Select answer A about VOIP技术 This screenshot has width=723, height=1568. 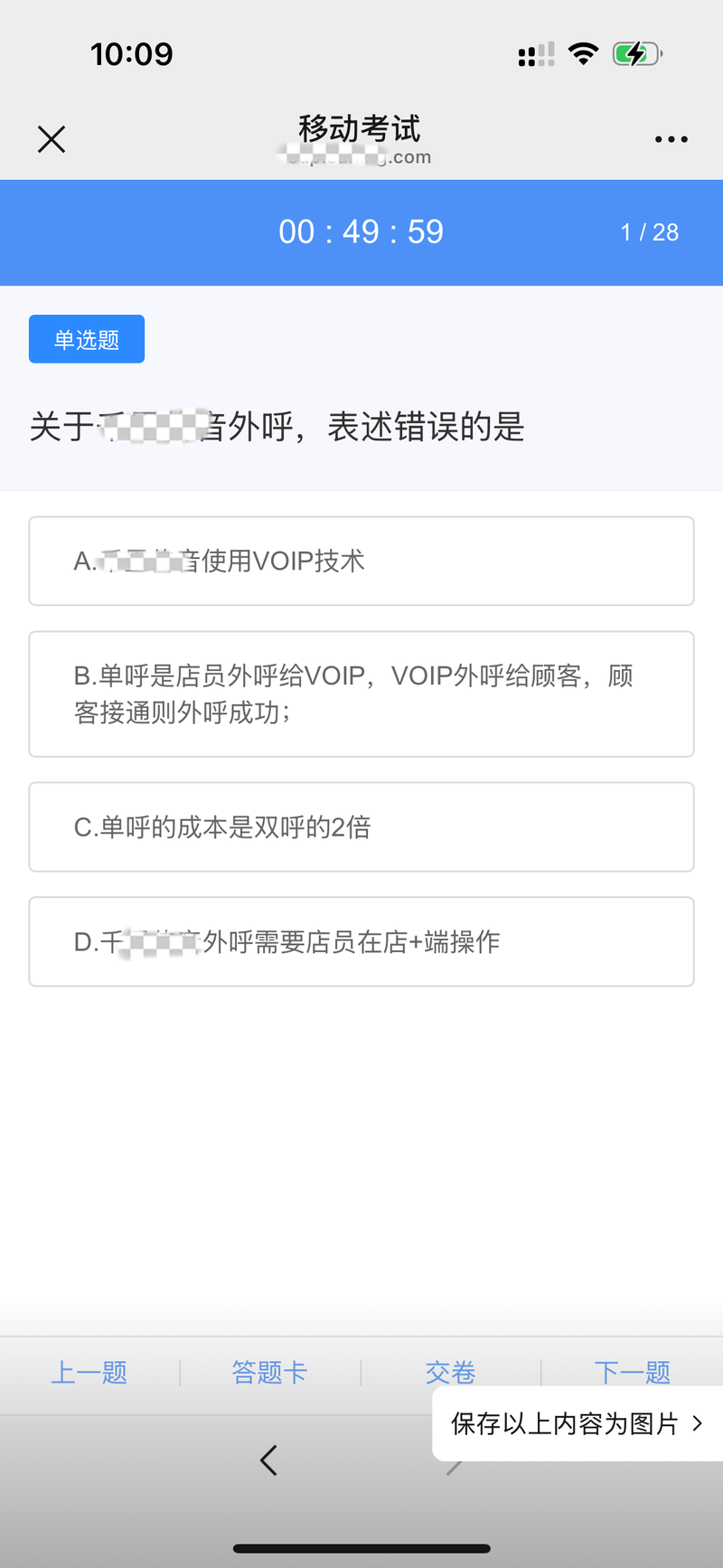tap(361, 561)
